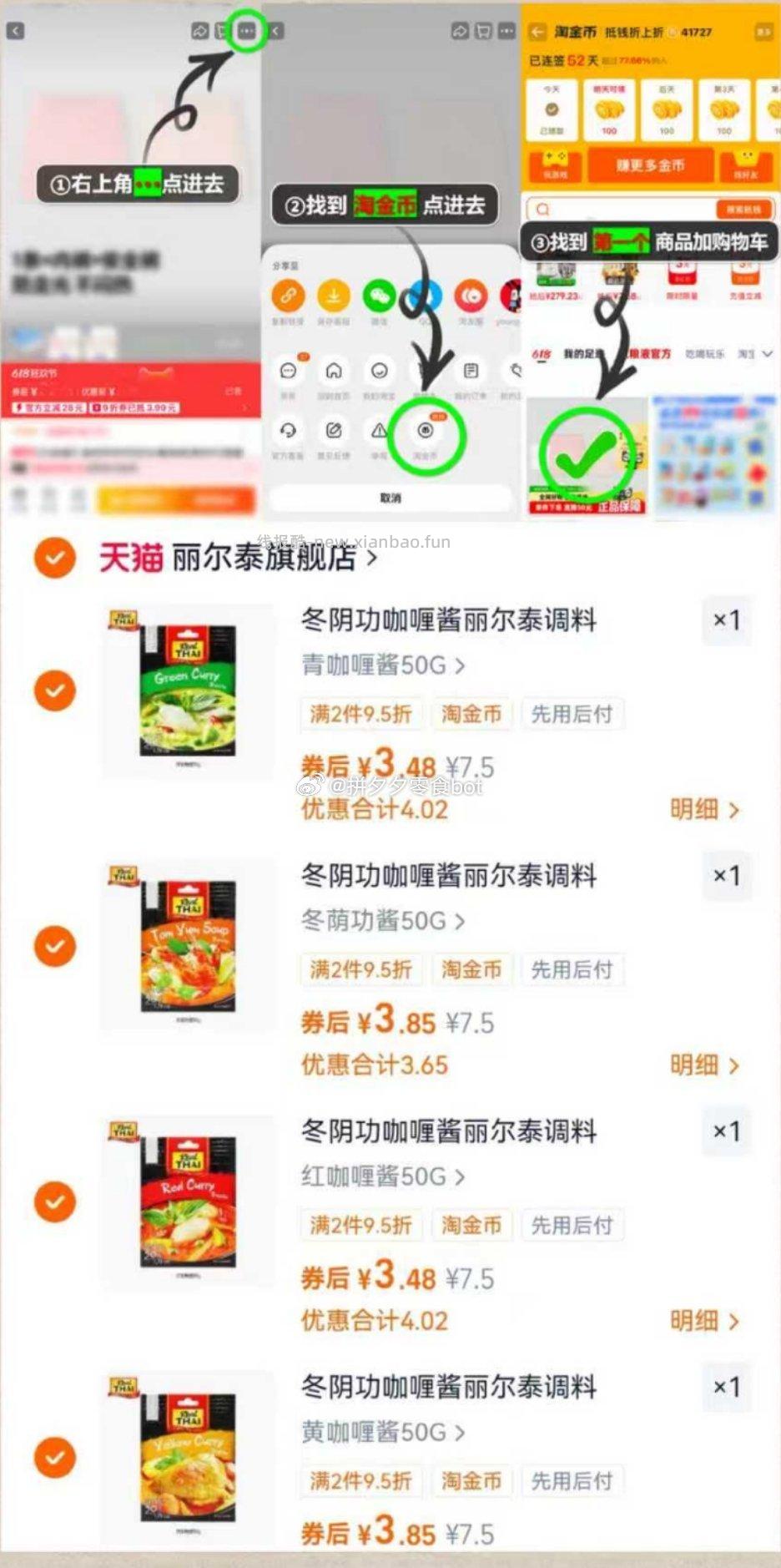
Task: Expand 明细 details for the green curry item
Action: point(703,810)
